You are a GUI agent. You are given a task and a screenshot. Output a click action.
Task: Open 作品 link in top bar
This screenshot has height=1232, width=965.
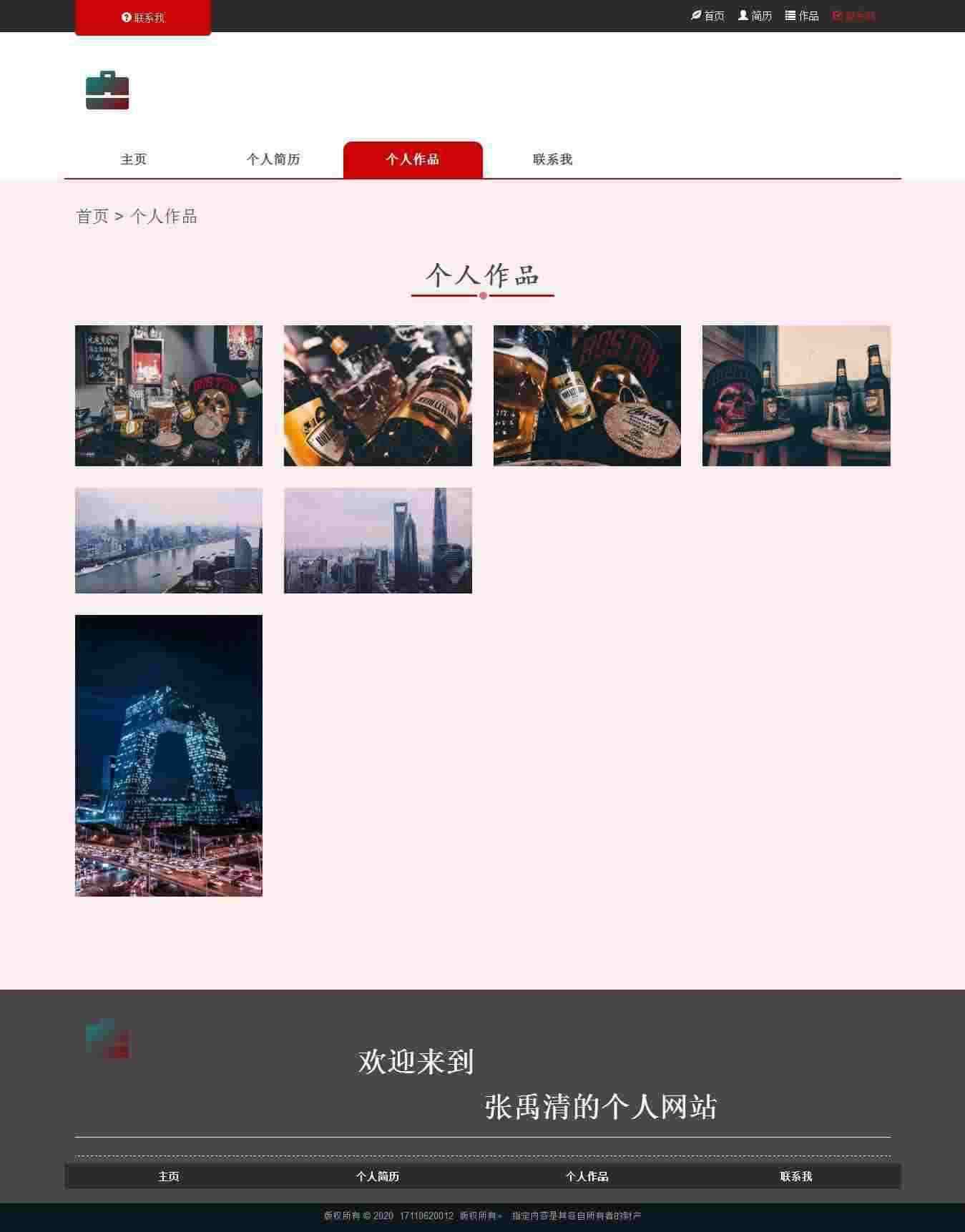click(802, 16)
